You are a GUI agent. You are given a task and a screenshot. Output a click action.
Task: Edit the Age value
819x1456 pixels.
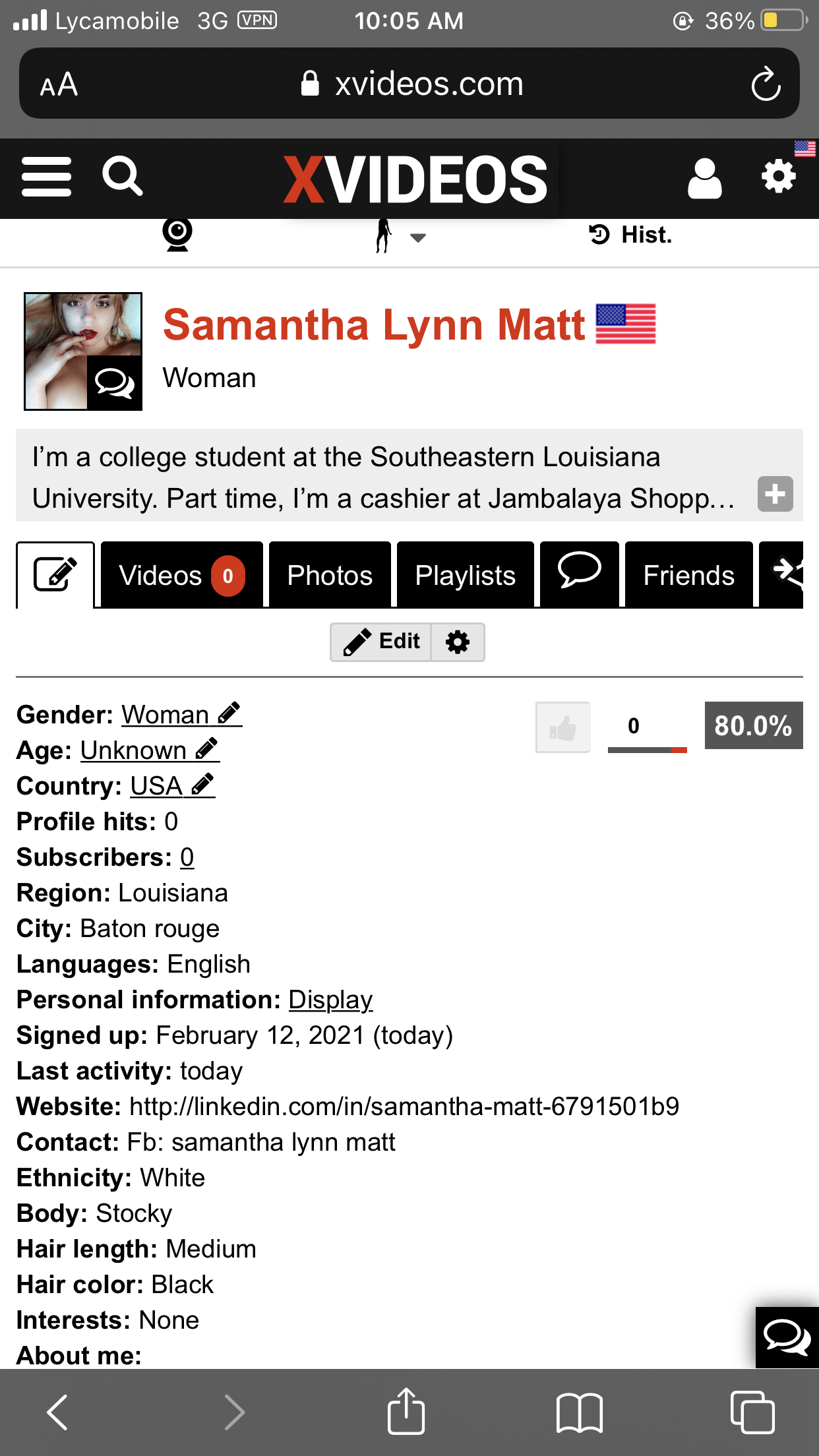(150, 750)
